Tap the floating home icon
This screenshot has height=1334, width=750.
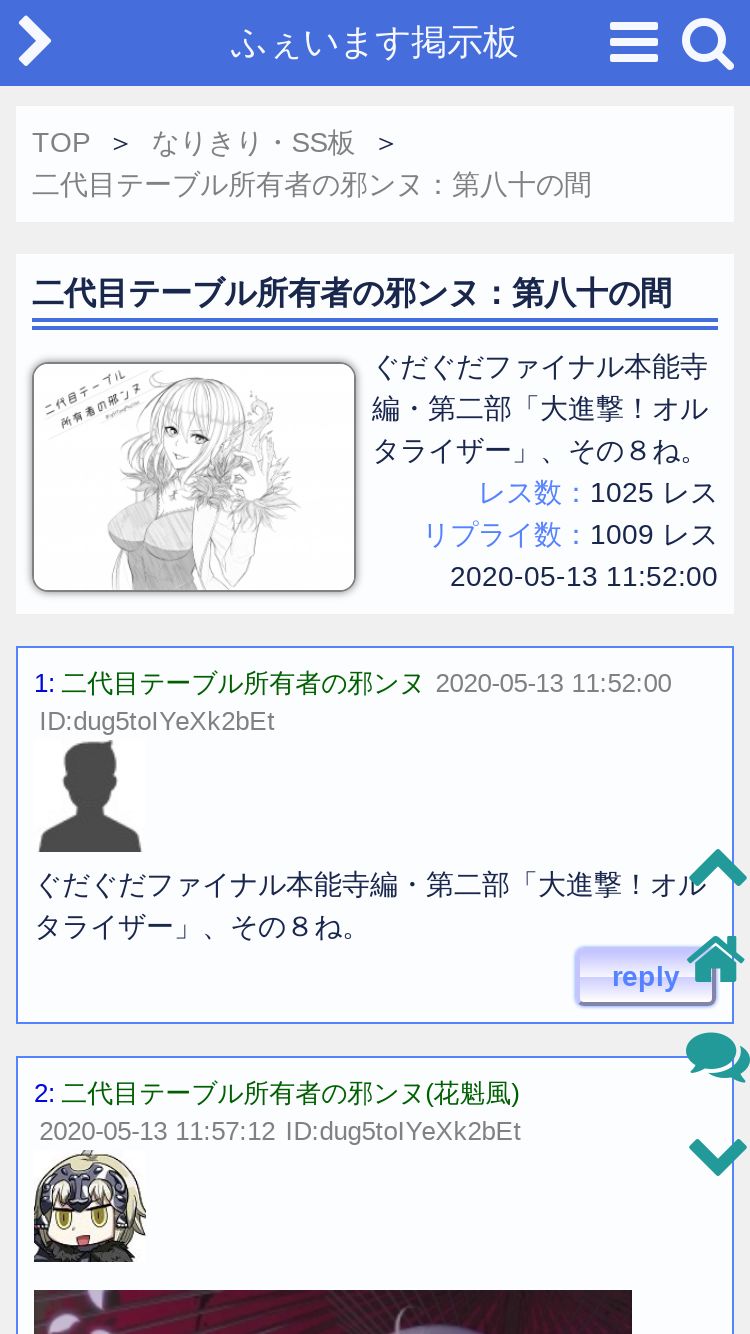[716, 959]
